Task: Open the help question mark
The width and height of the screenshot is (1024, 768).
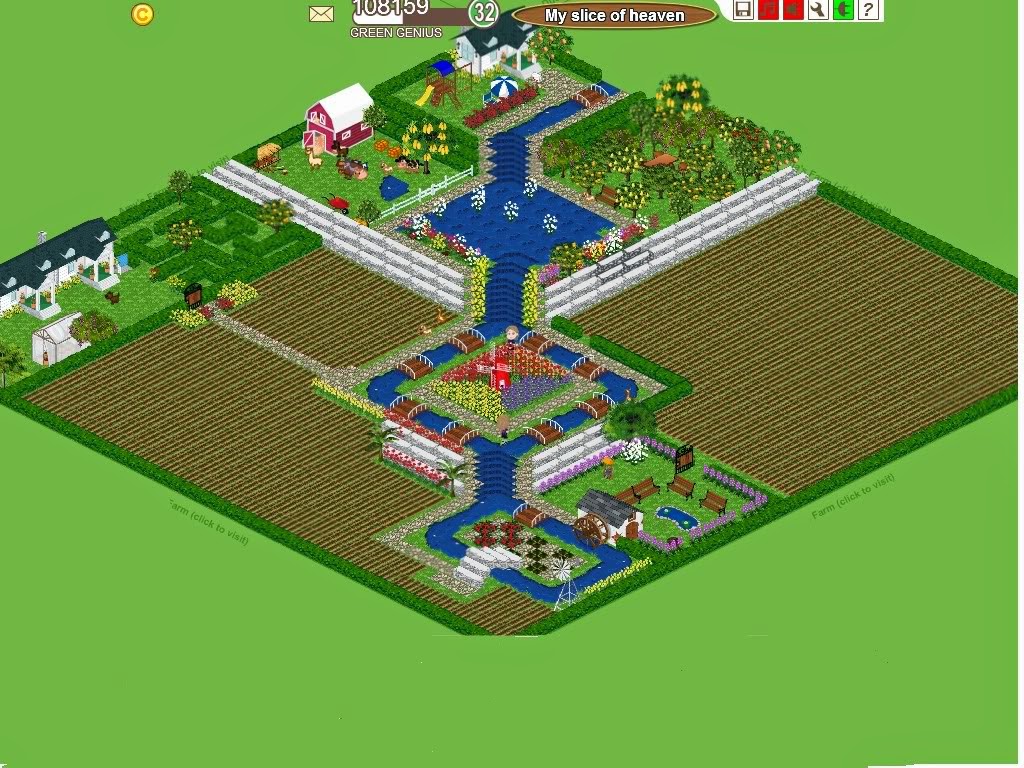Action: point(869,10)
